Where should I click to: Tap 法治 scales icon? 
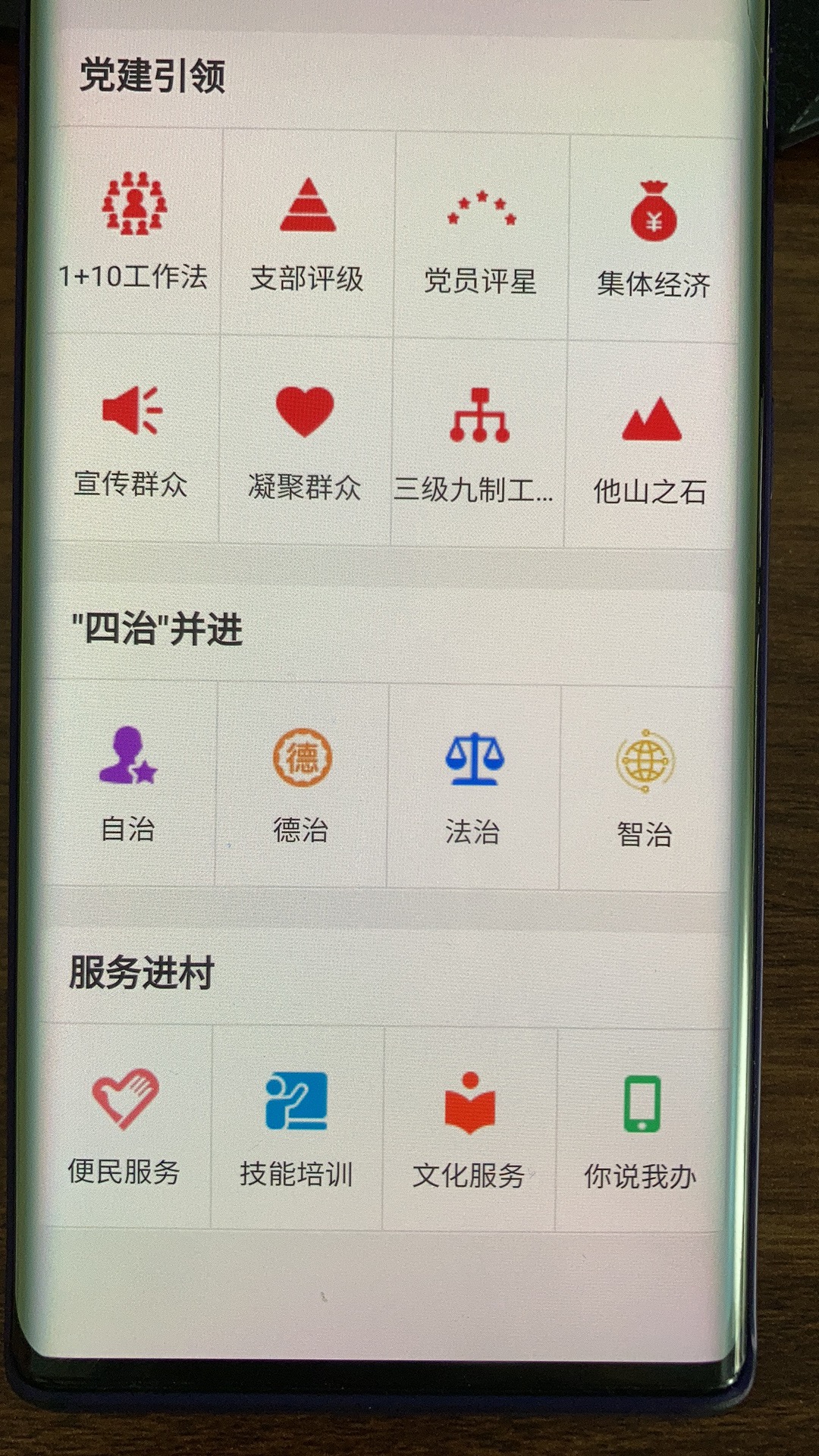473,787
